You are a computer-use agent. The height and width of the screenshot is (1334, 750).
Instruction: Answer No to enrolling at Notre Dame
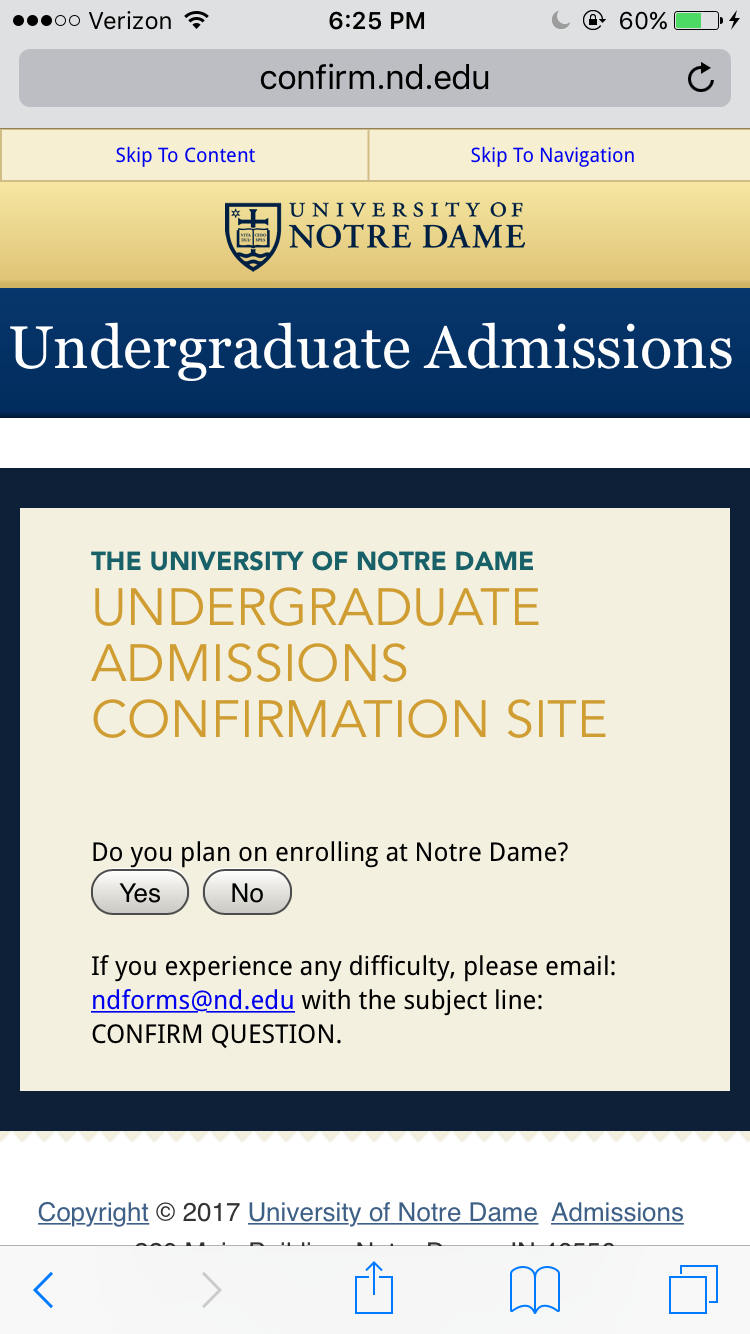click(x=247, y=893)
